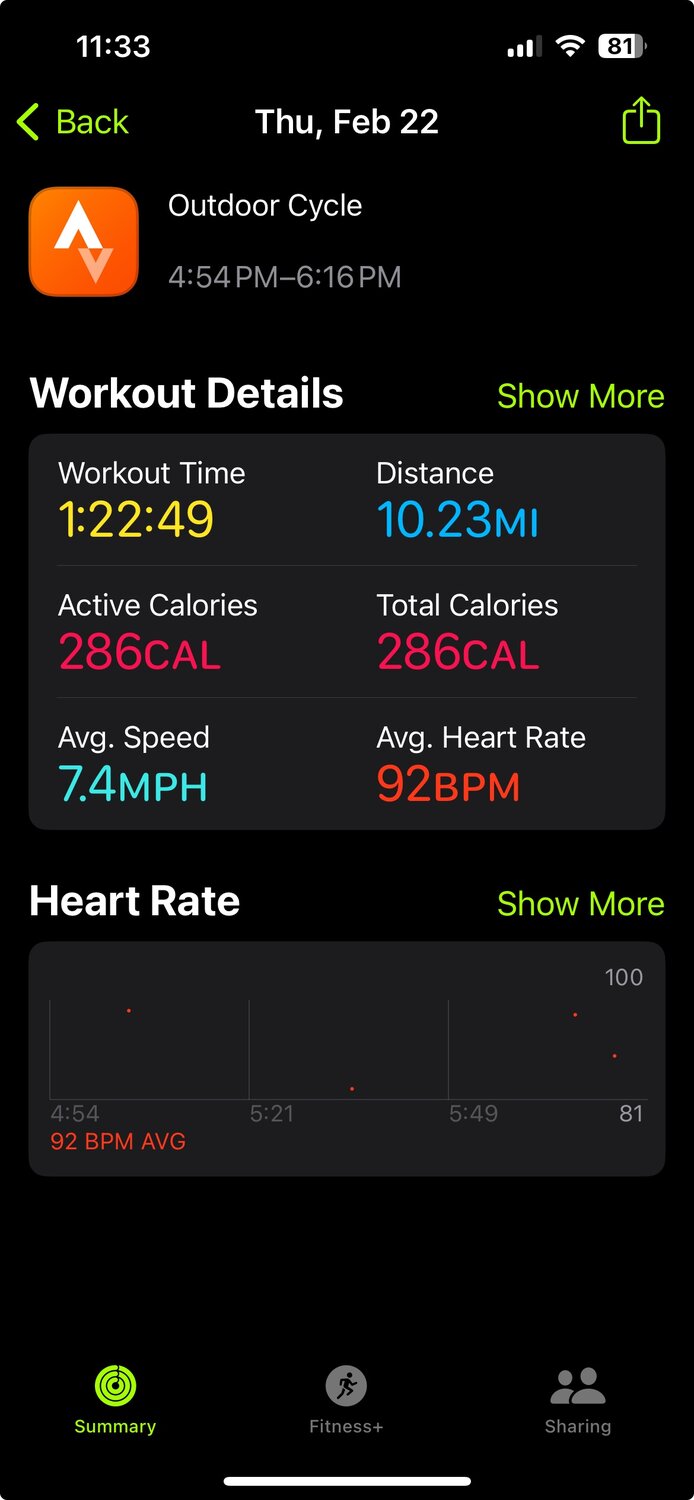This screenshot has height=1500, width=694.
Task: Go back to the previous screen
Action: tap(73, 122)
